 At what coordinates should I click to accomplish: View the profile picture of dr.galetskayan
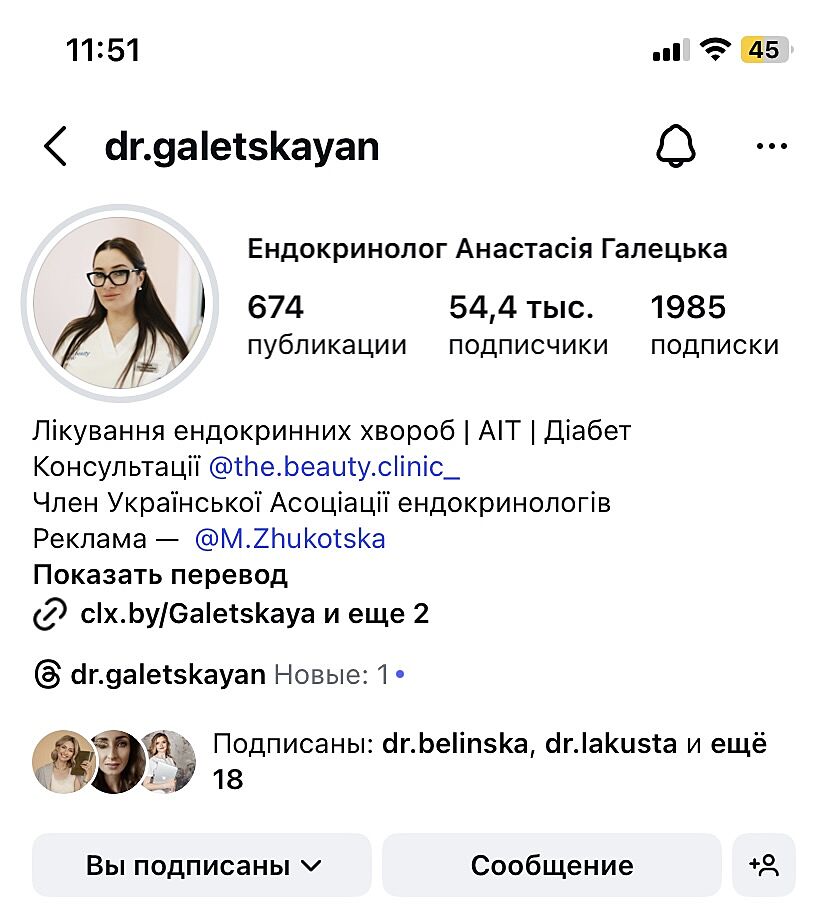pos(118,300)
